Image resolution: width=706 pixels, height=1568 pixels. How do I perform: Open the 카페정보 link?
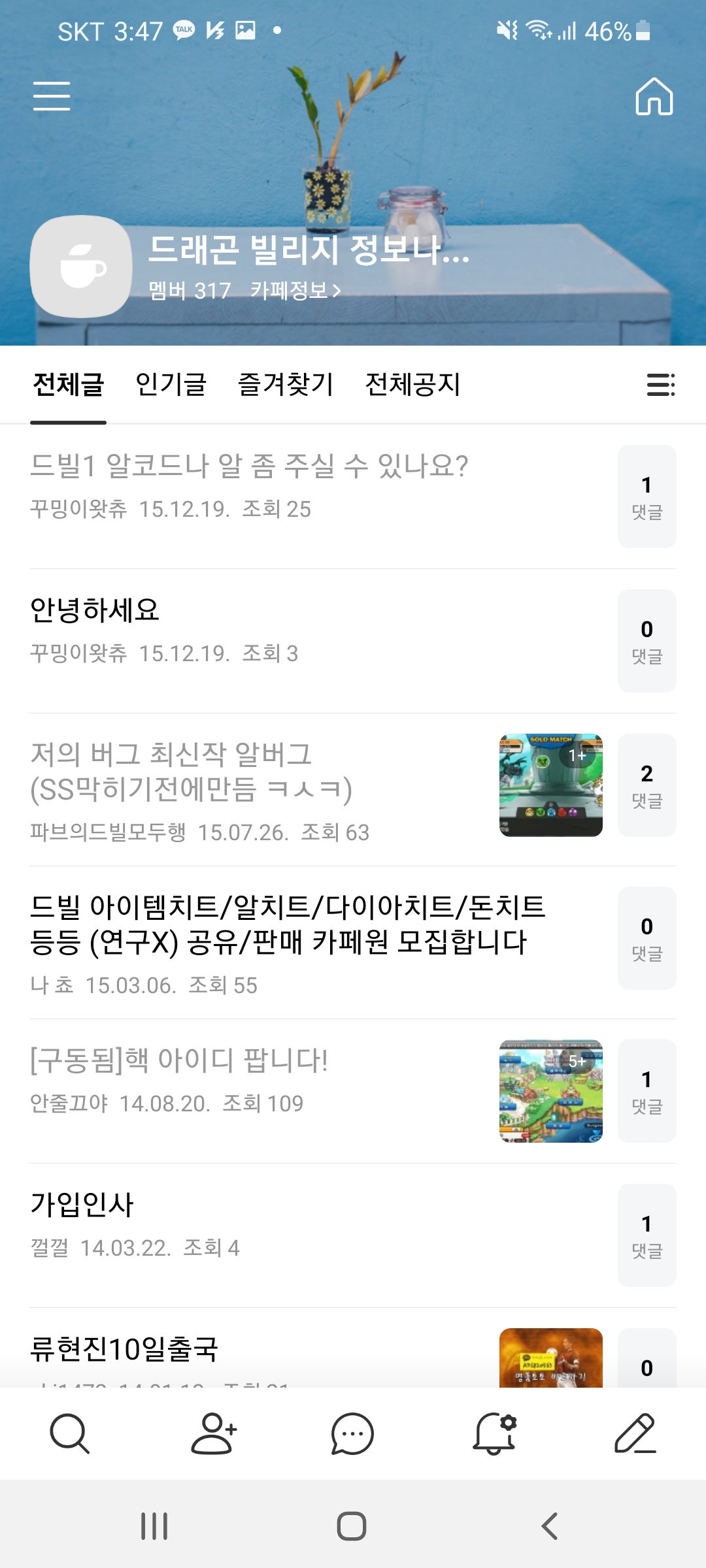295,290
